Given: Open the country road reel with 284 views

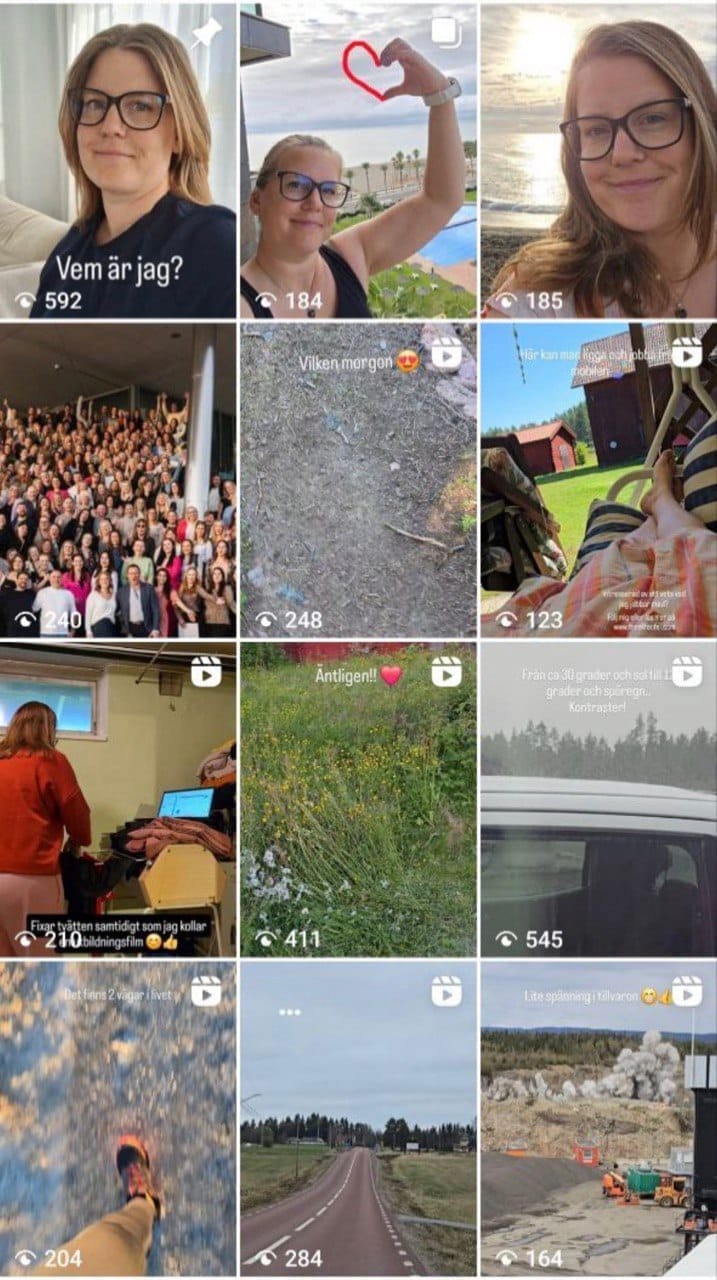Looking at the screenshot, I should [x=358, y=1118].
